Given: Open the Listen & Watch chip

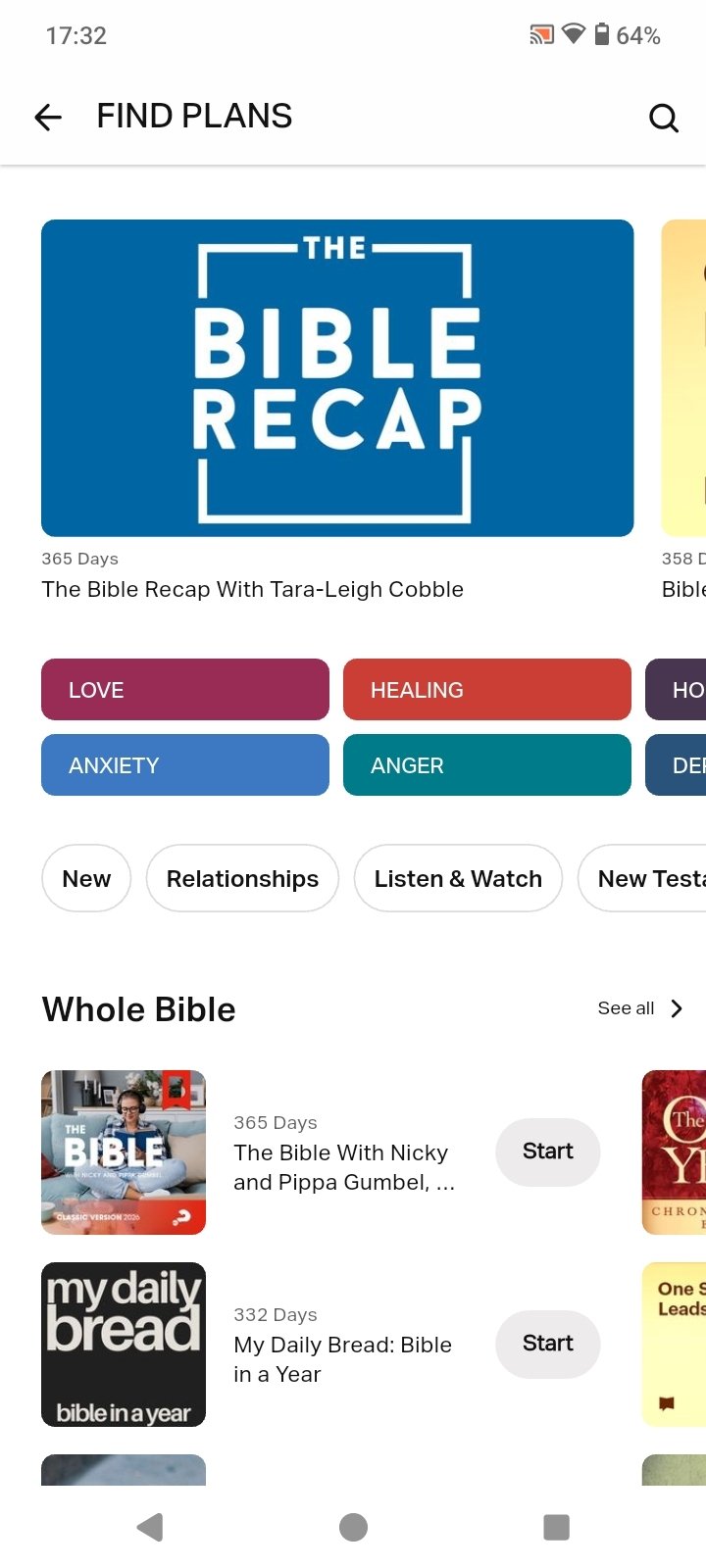Looking at the screenshot, I should click(x=458, y=879).
